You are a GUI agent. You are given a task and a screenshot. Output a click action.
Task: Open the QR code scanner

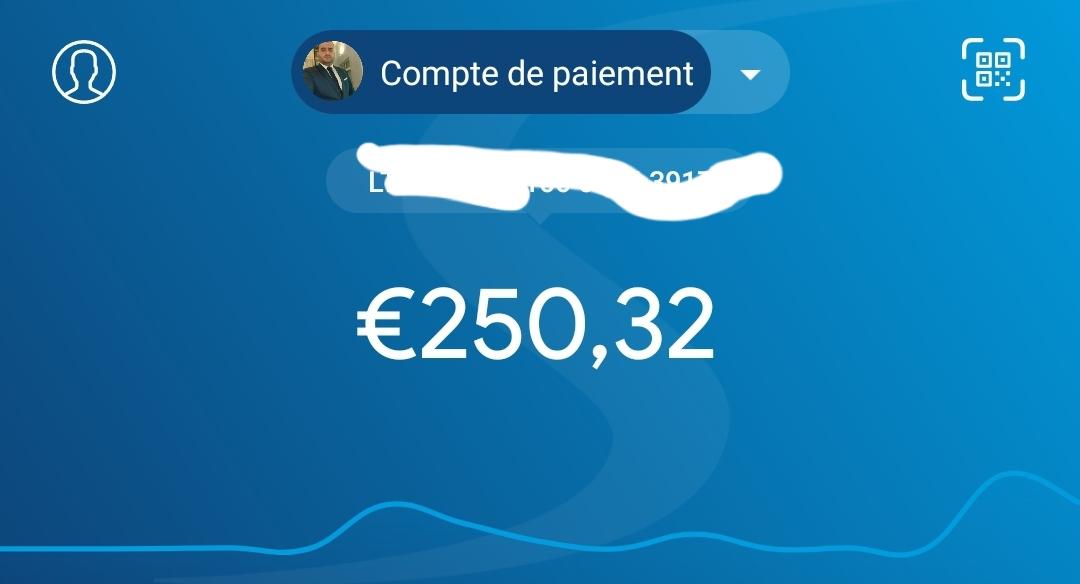[993, 70]
